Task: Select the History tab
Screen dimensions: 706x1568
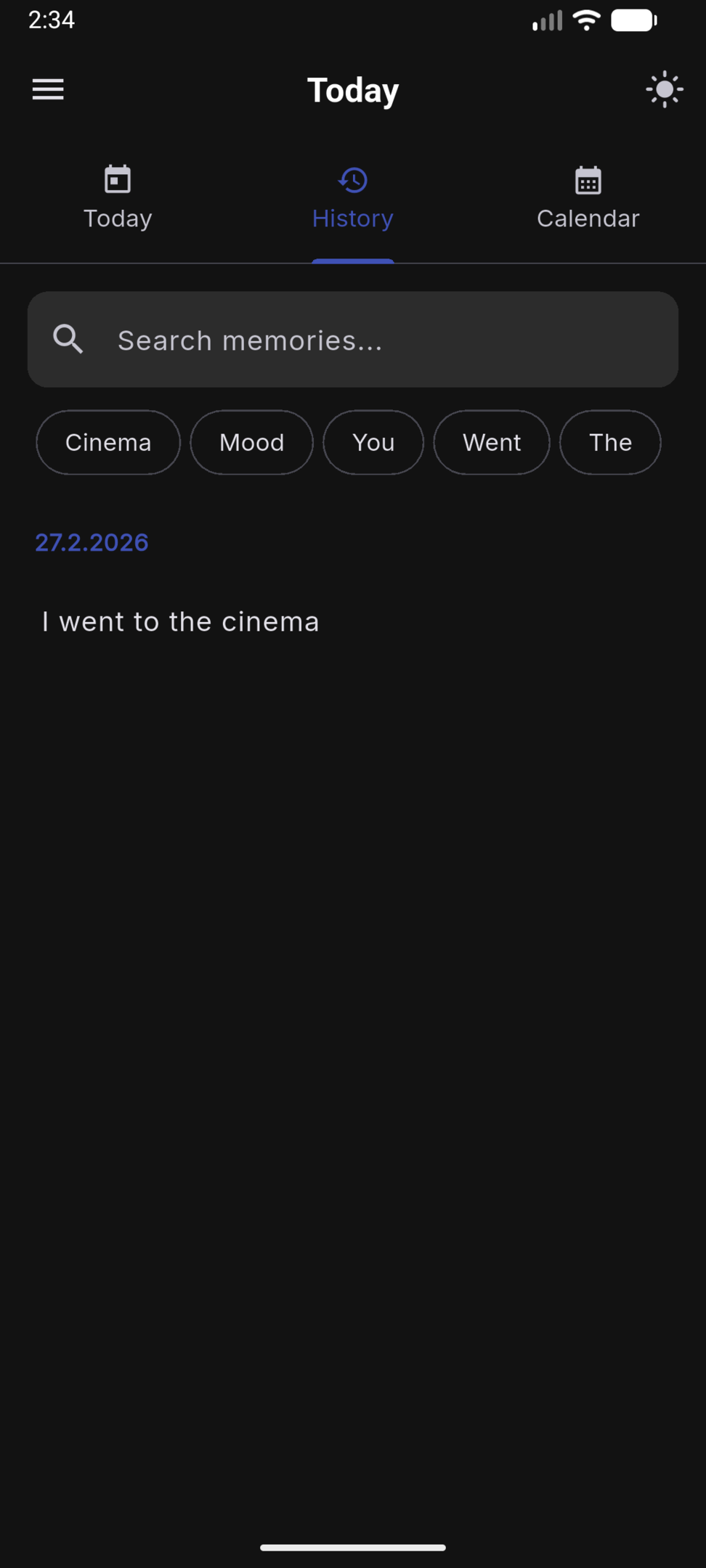Action: pyautogui.click(x=353, y=198)
